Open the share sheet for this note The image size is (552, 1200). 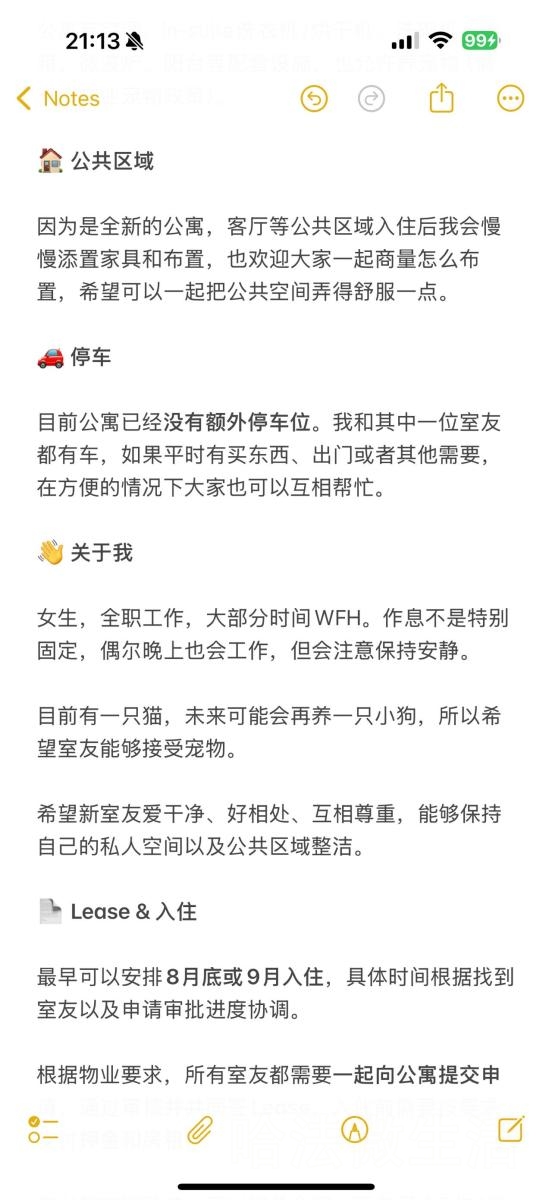(x=441, y=97)
